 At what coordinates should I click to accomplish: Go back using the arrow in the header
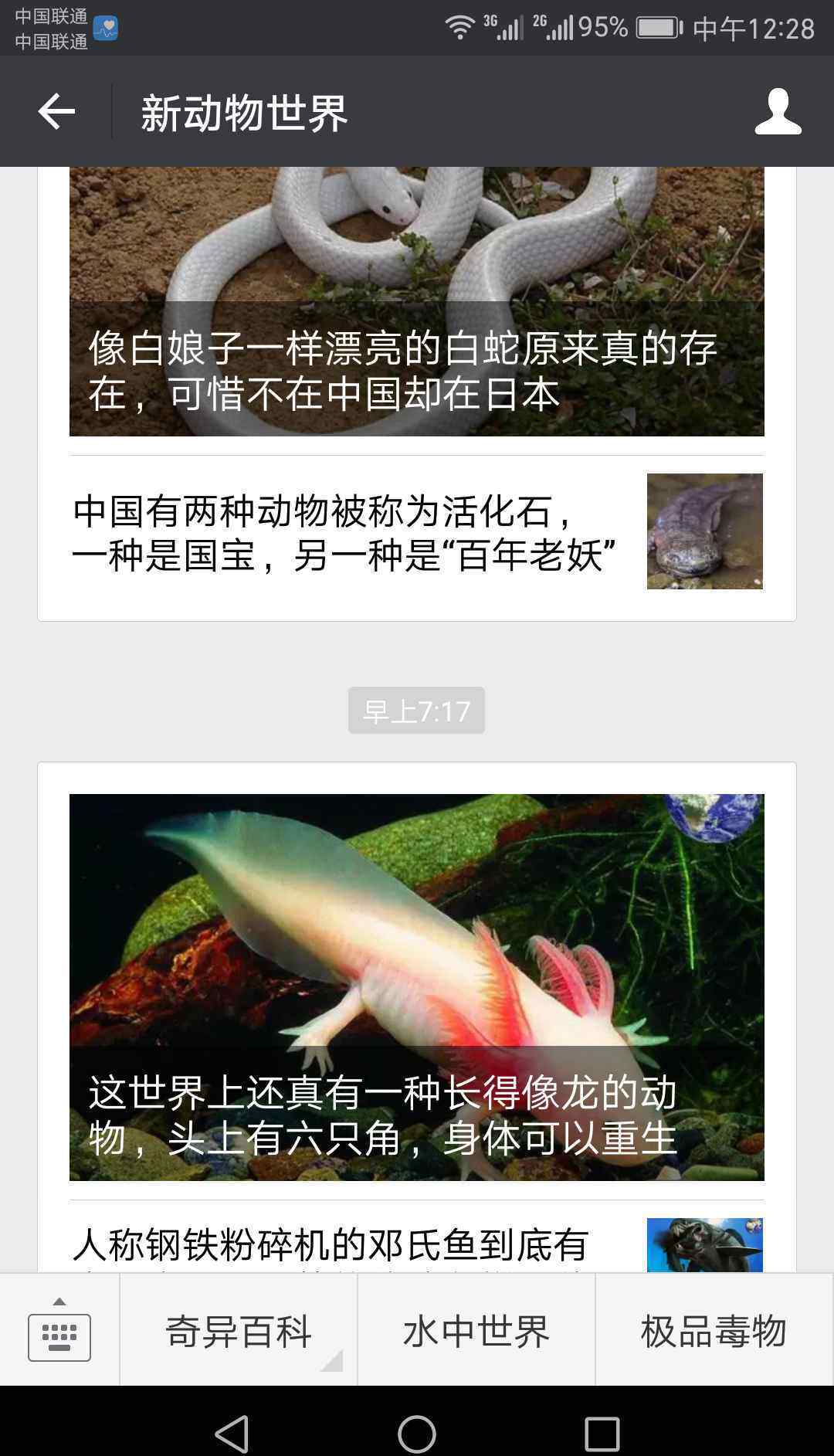coord(56,112)
